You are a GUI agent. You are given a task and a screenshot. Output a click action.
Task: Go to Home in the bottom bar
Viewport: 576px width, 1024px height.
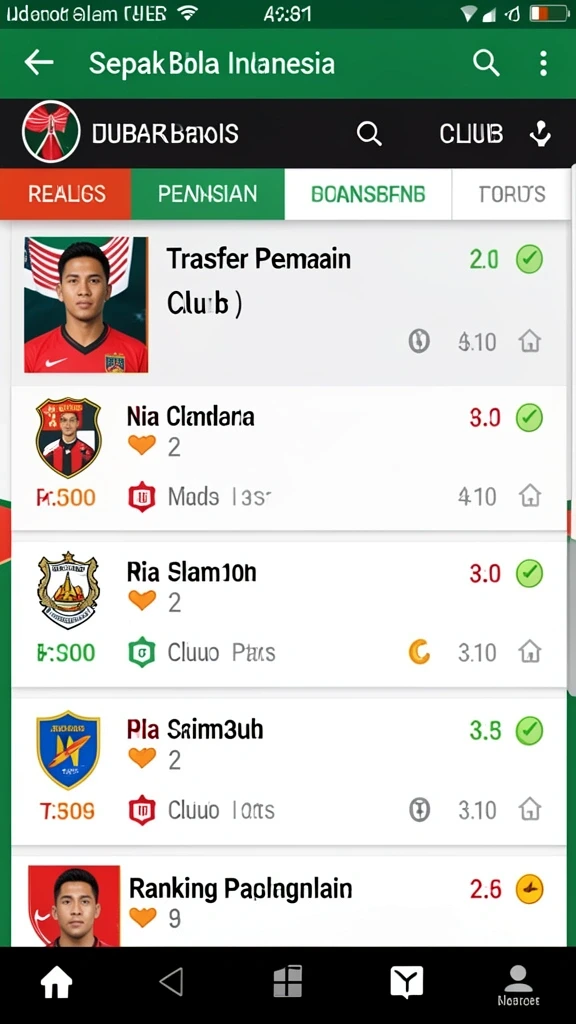point(57,982)
